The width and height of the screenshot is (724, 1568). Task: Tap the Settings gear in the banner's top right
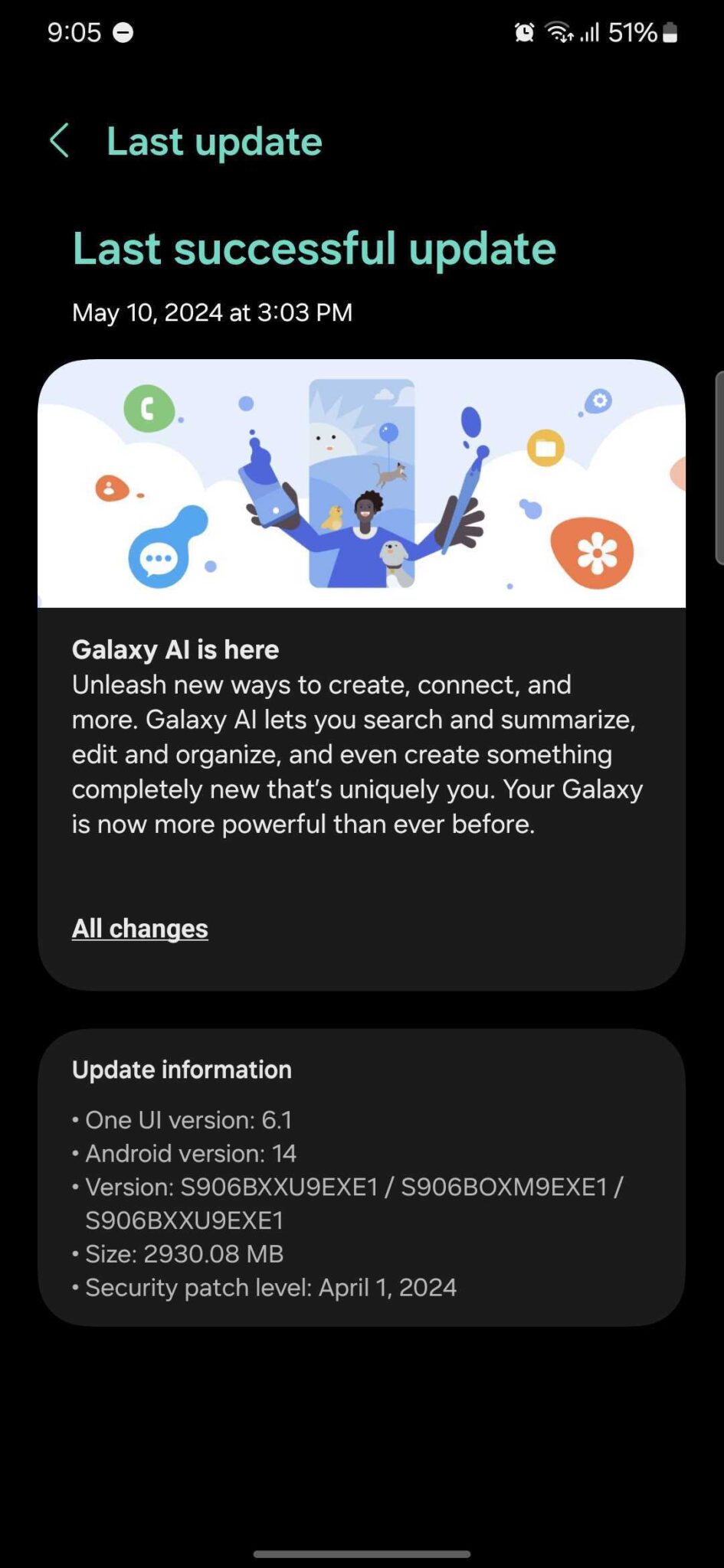600,400
